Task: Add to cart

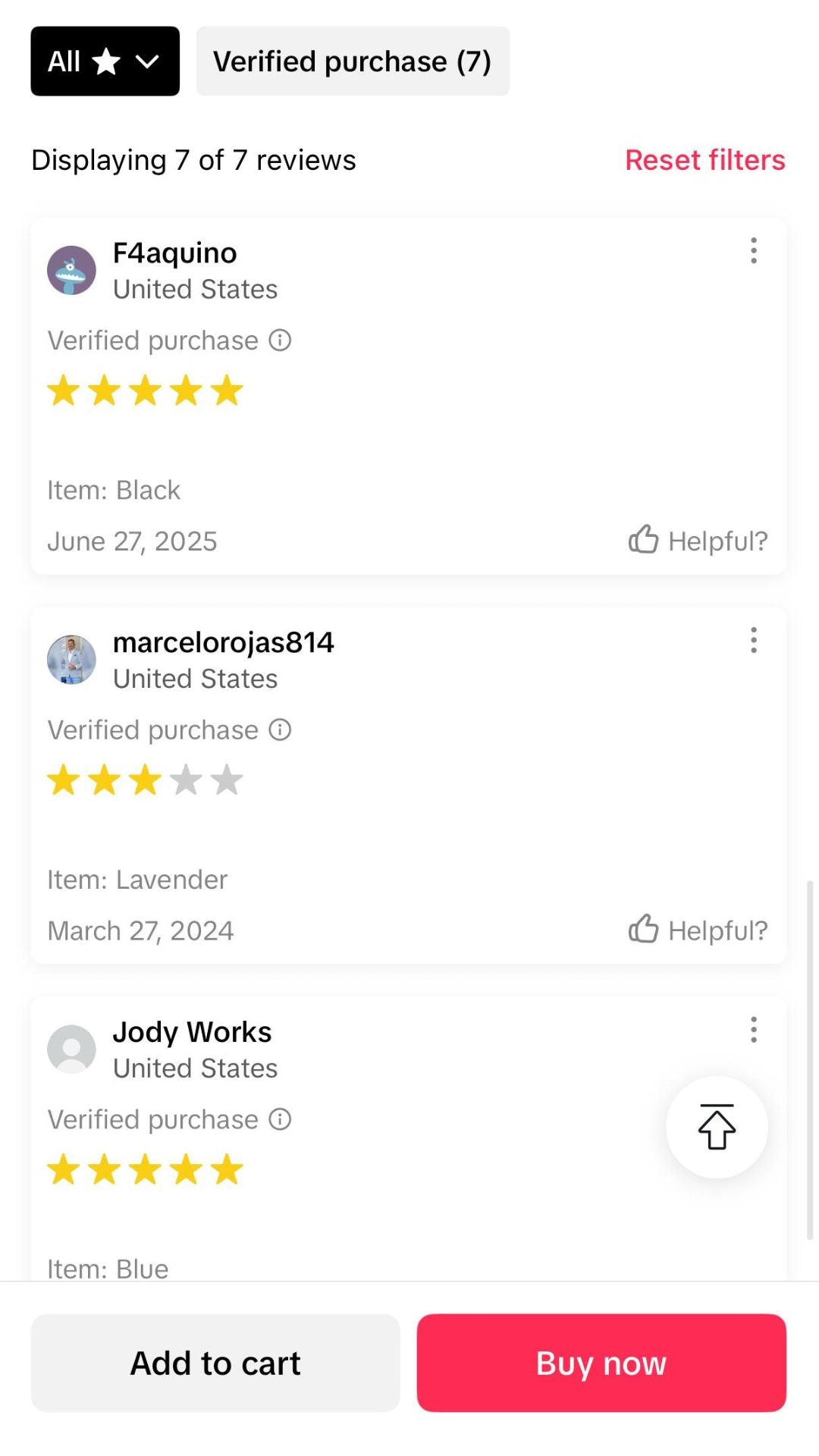Action: 215,1363
